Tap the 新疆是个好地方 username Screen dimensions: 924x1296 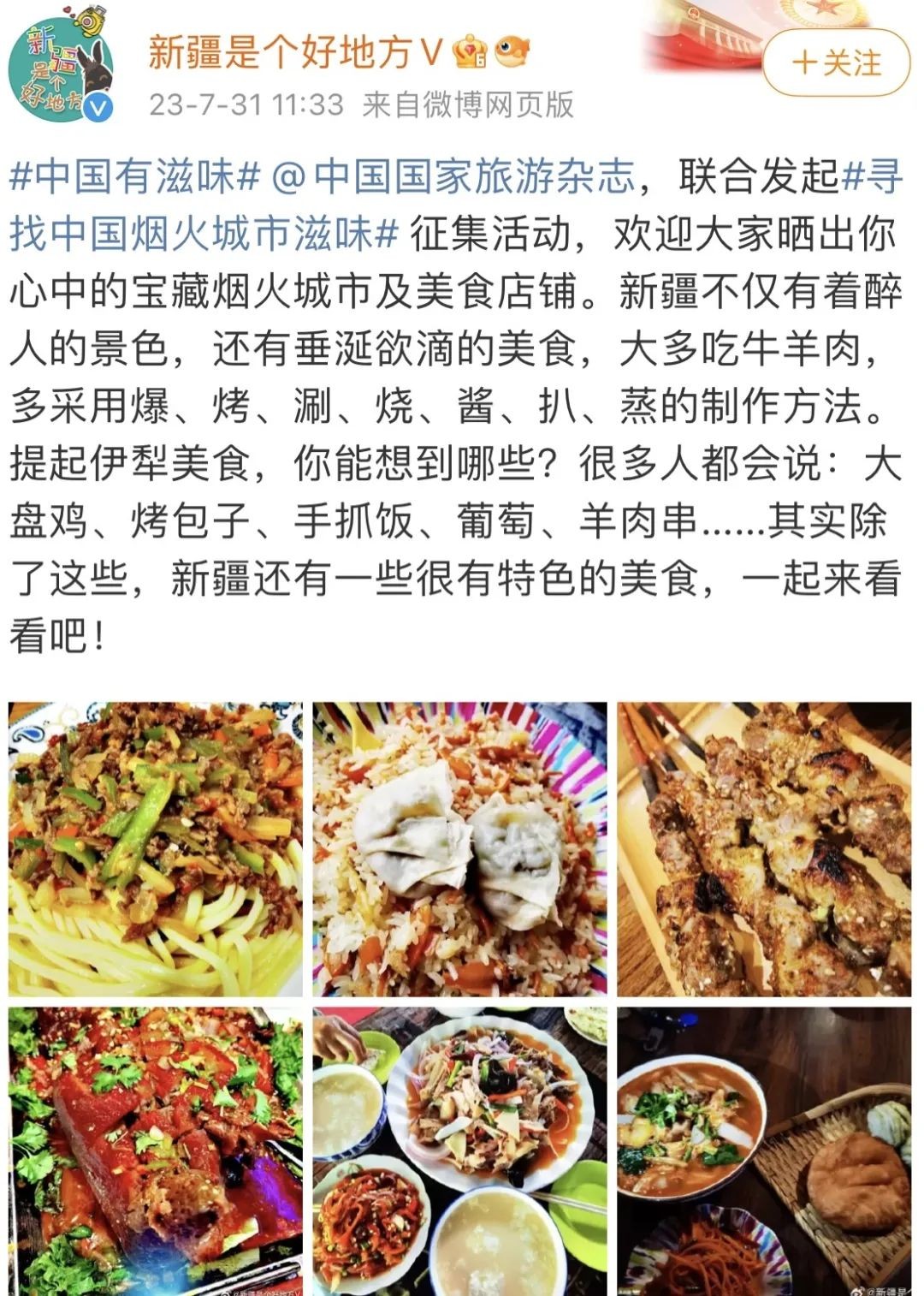[294, 53]
